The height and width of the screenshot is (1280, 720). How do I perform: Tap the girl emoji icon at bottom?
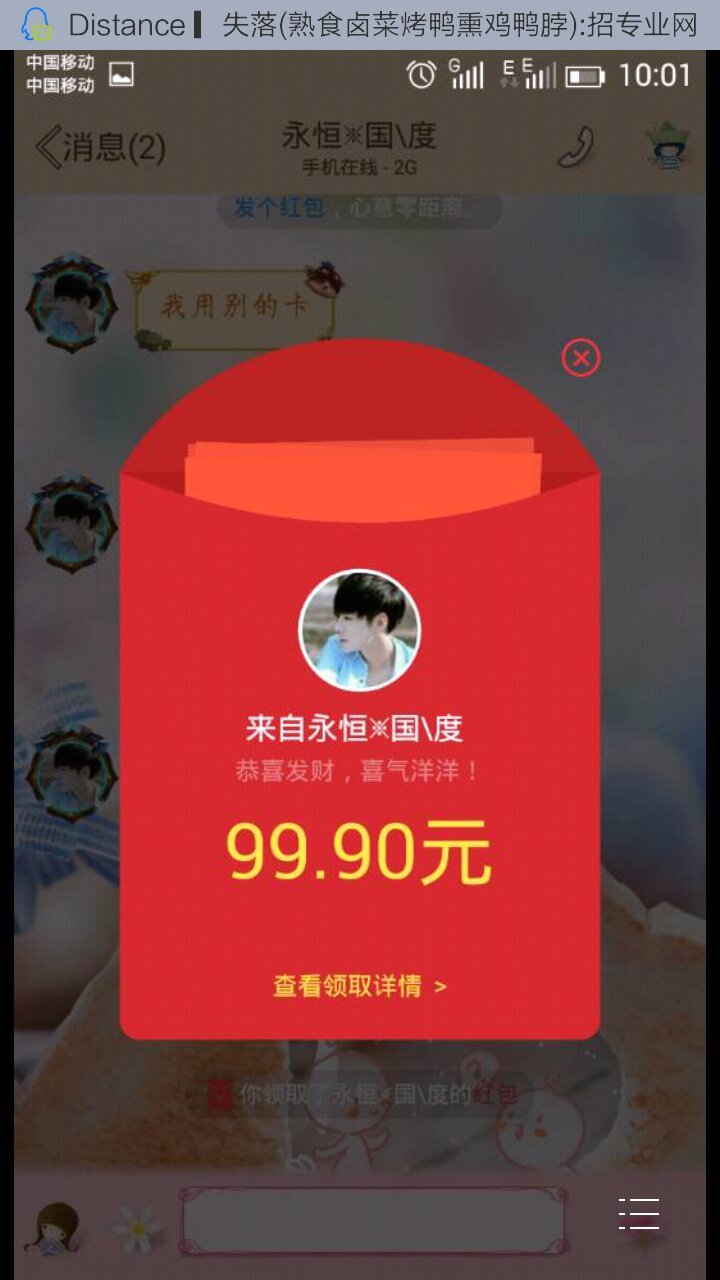tap(56, 1226)
